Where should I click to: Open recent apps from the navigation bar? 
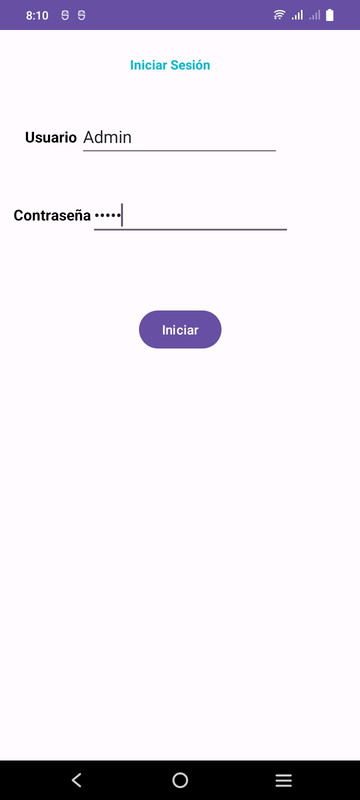click(x=284, y=780)
